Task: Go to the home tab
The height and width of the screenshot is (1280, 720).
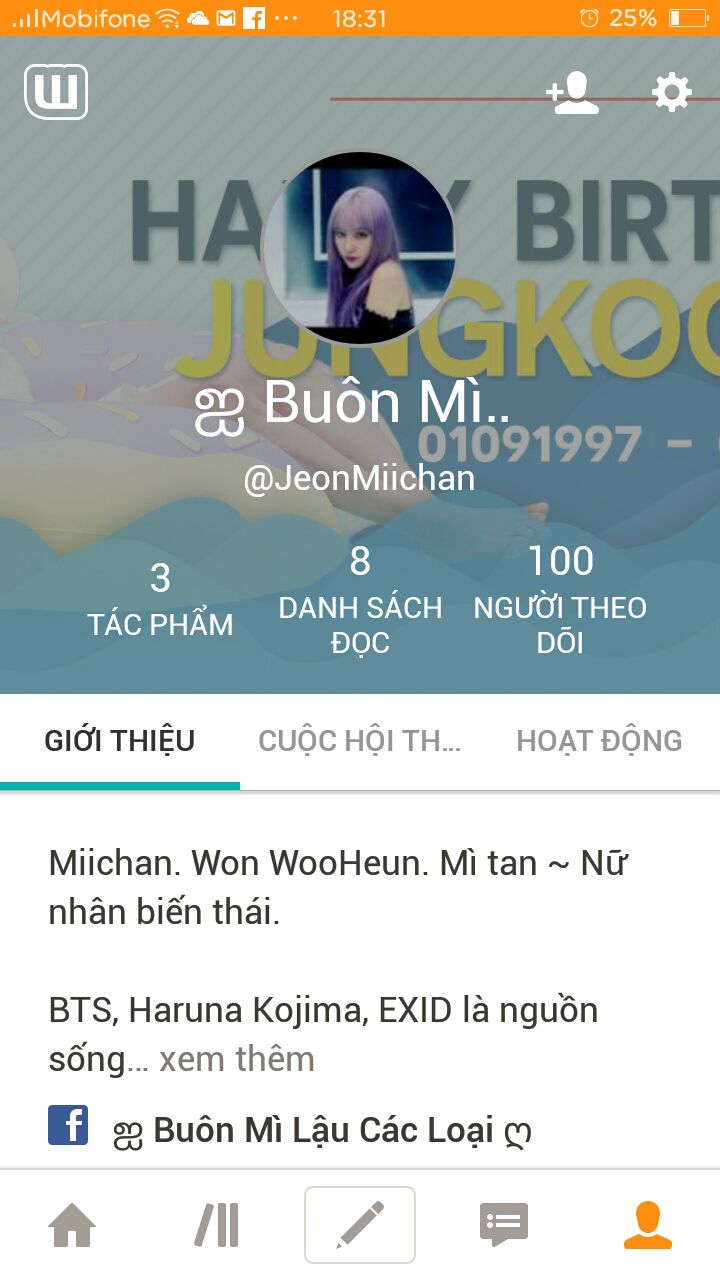Action: (72, 1225)
